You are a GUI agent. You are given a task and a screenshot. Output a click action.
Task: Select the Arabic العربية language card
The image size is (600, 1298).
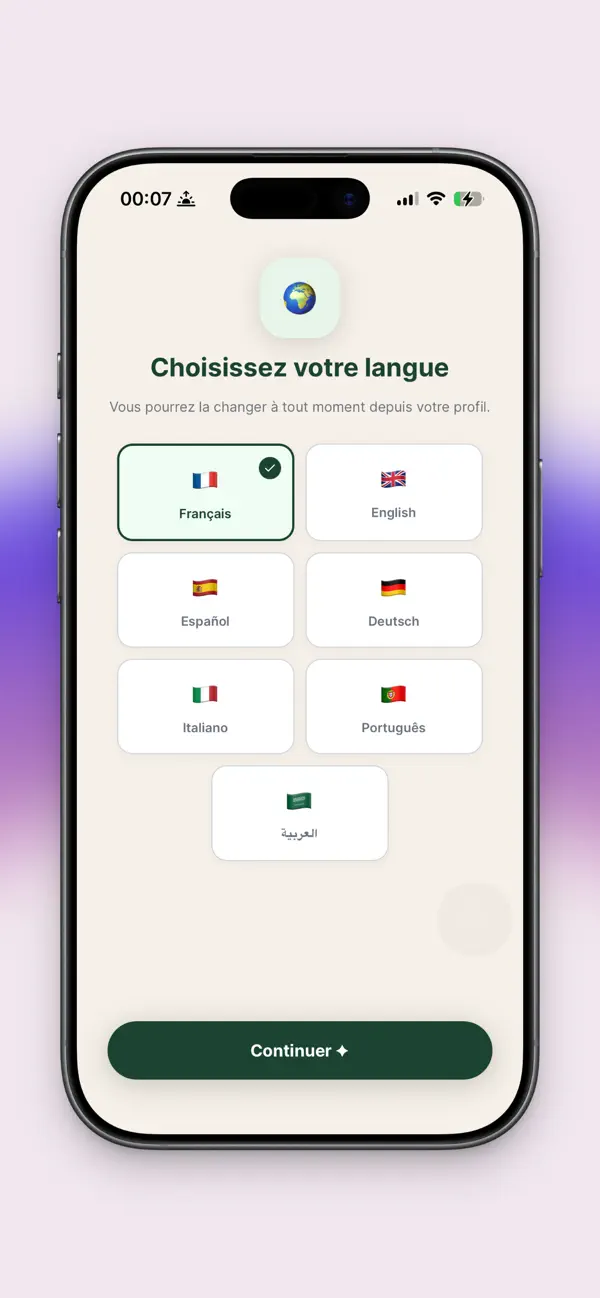[x=299, y=813]
